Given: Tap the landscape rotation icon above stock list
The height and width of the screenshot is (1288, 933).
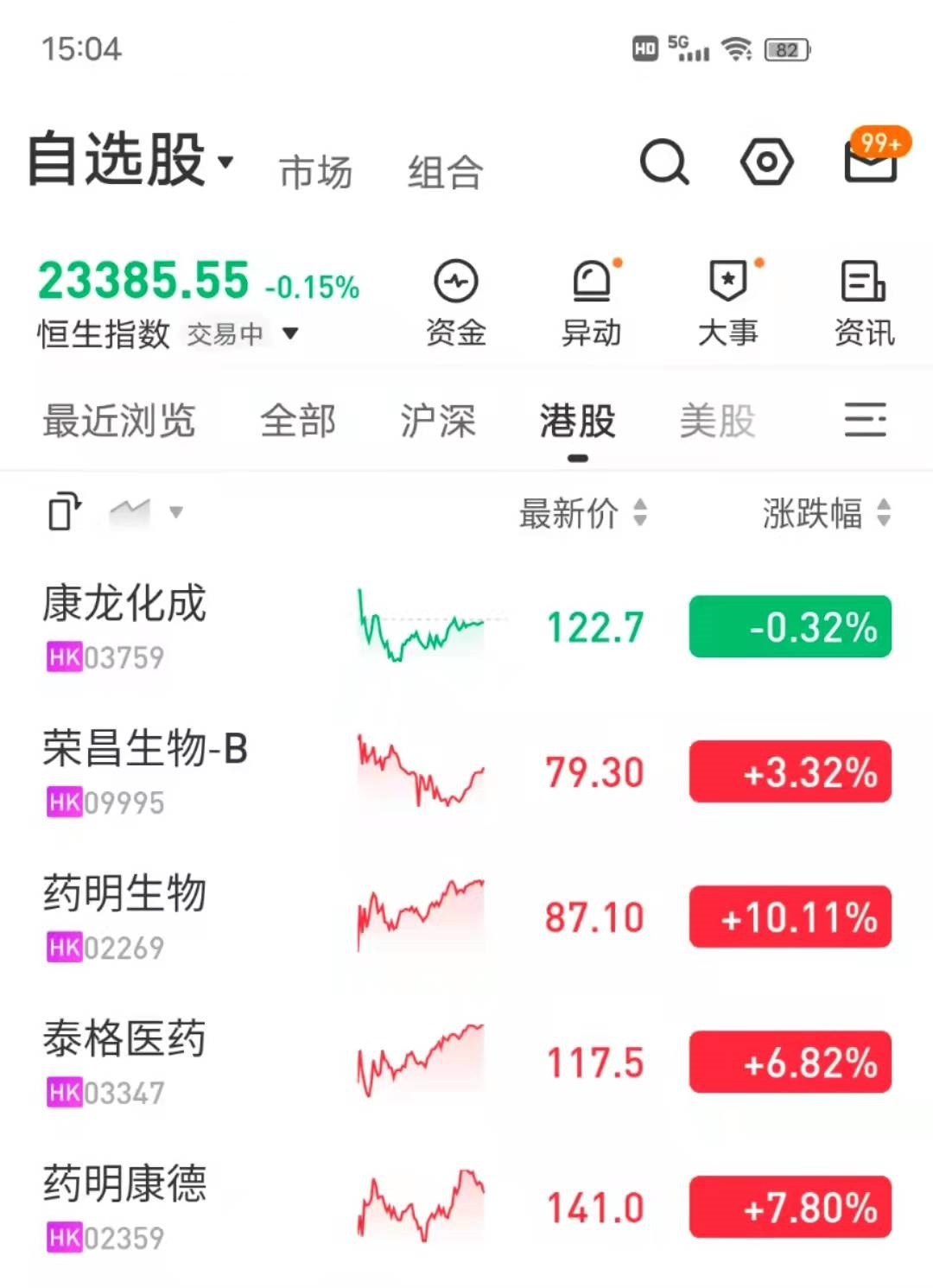Looking at the screenshot, I should [62, 511].
